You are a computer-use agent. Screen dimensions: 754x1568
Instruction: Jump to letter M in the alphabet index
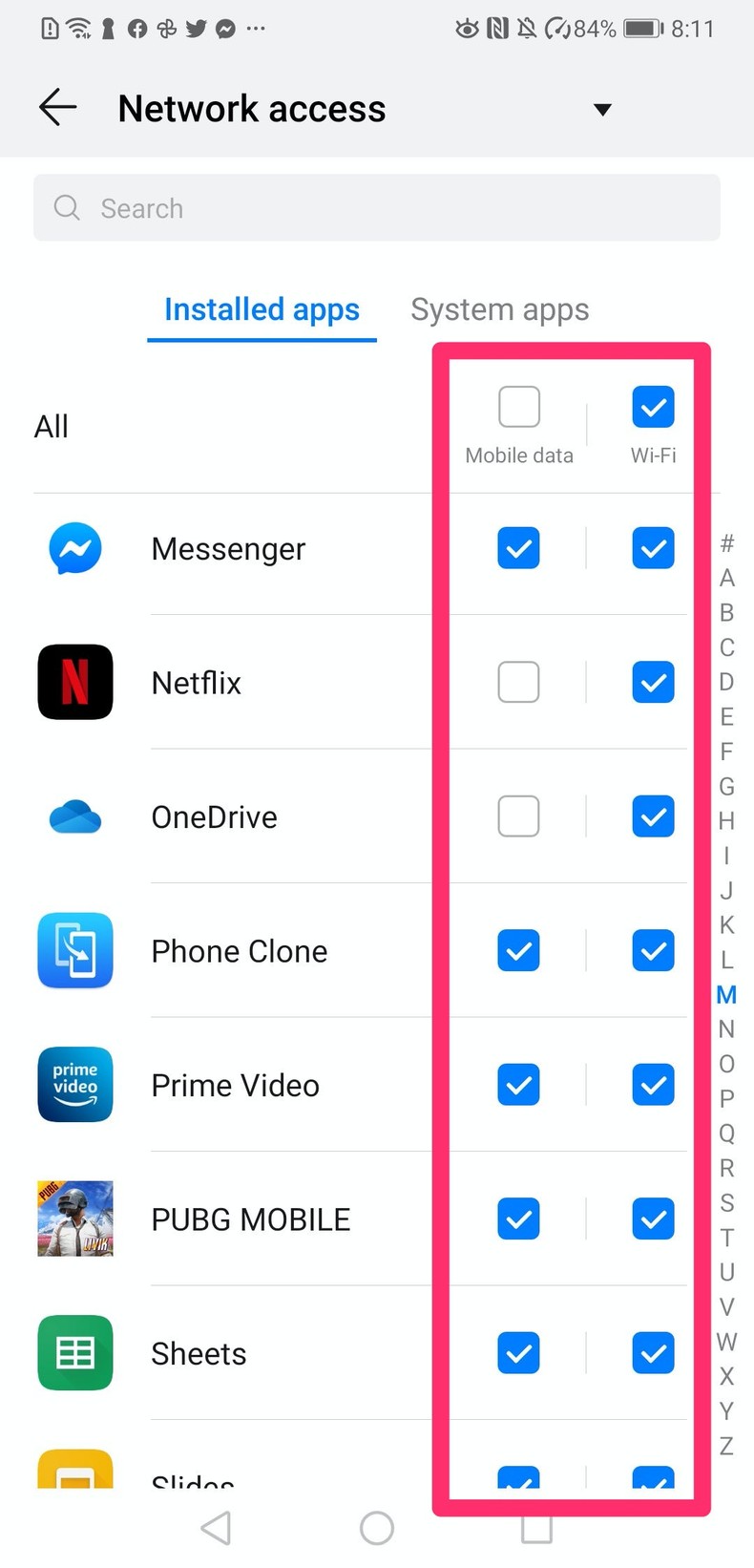(x=726, y=995)
